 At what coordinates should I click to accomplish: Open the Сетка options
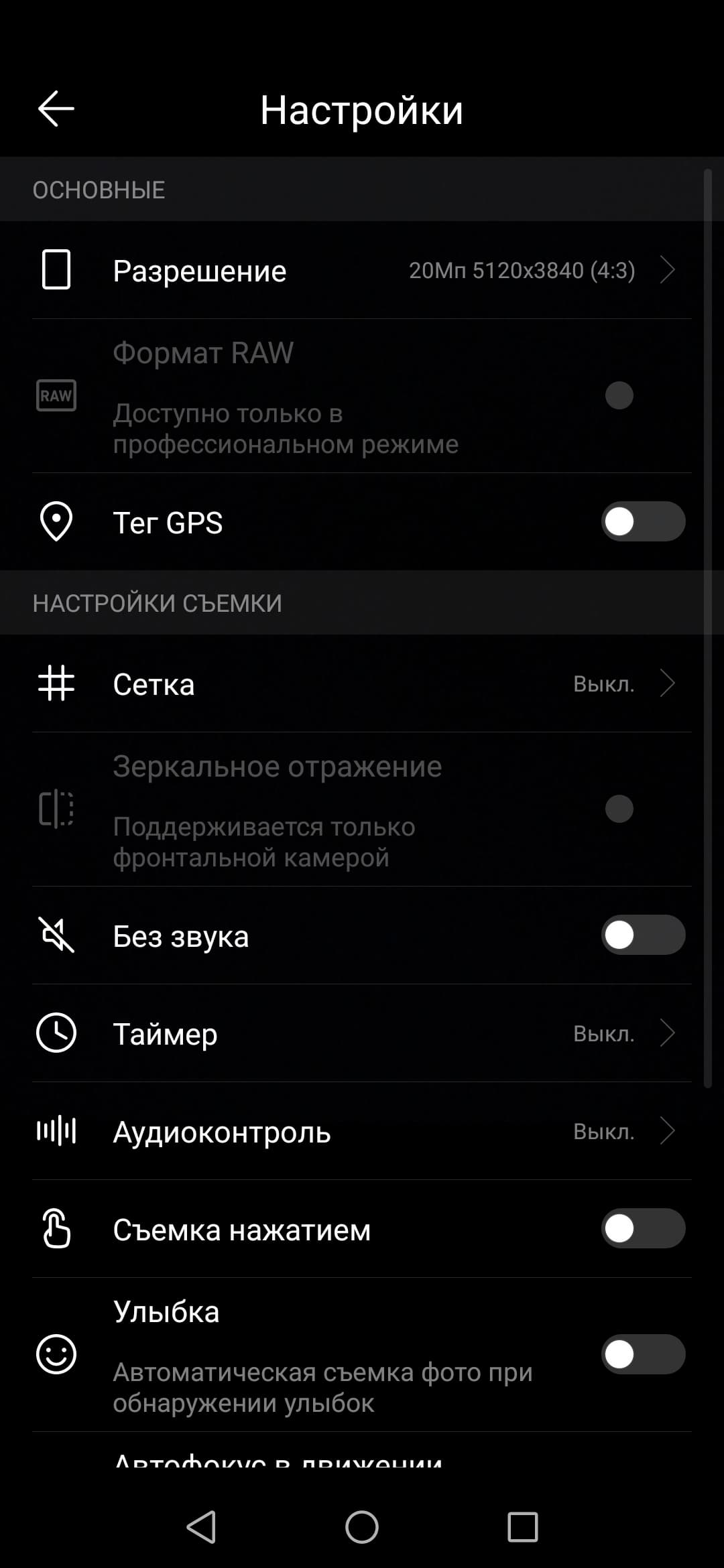pos(362,684)
